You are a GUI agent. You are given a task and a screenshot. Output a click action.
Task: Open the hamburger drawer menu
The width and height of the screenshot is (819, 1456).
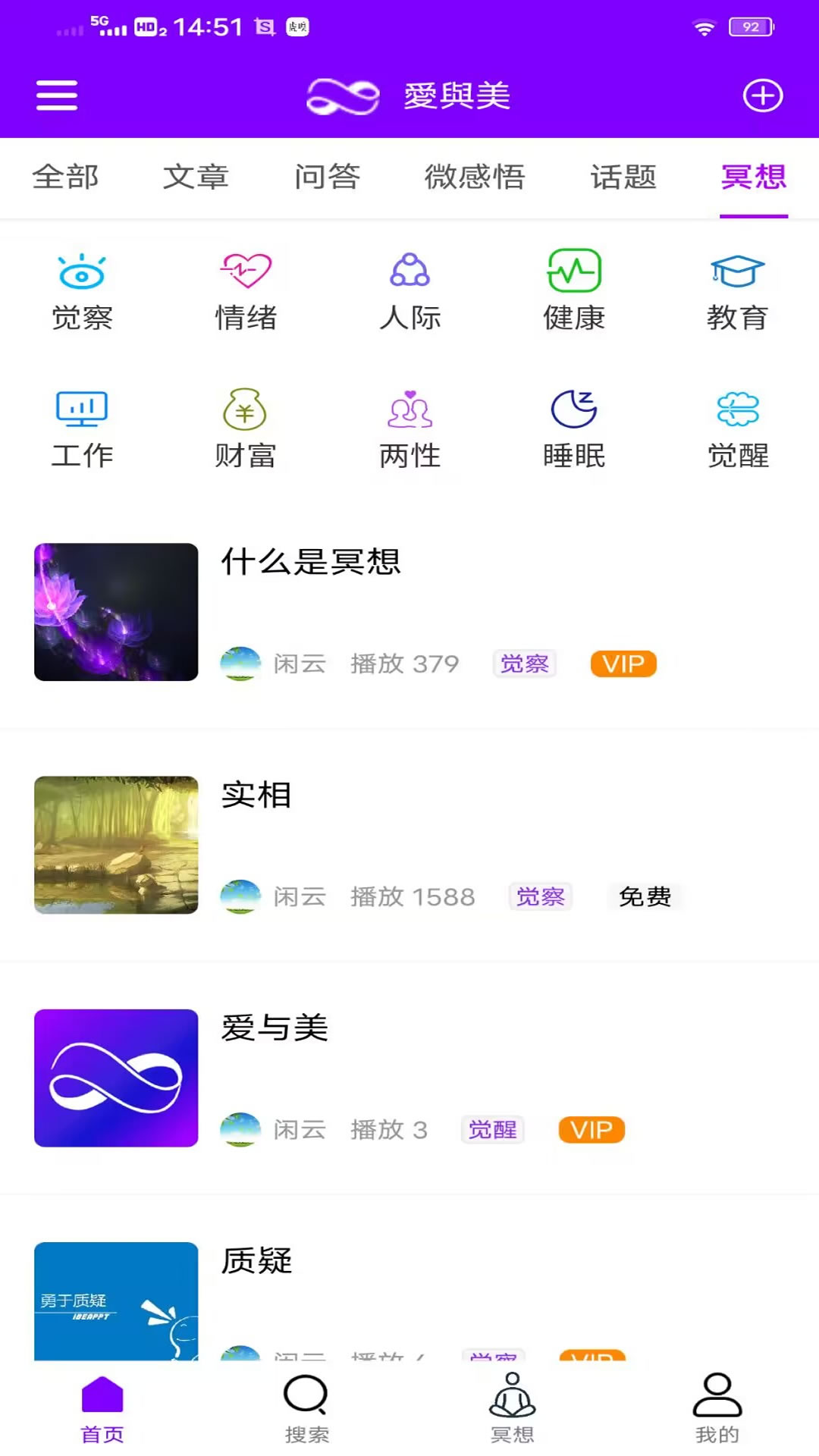[57, 96]
